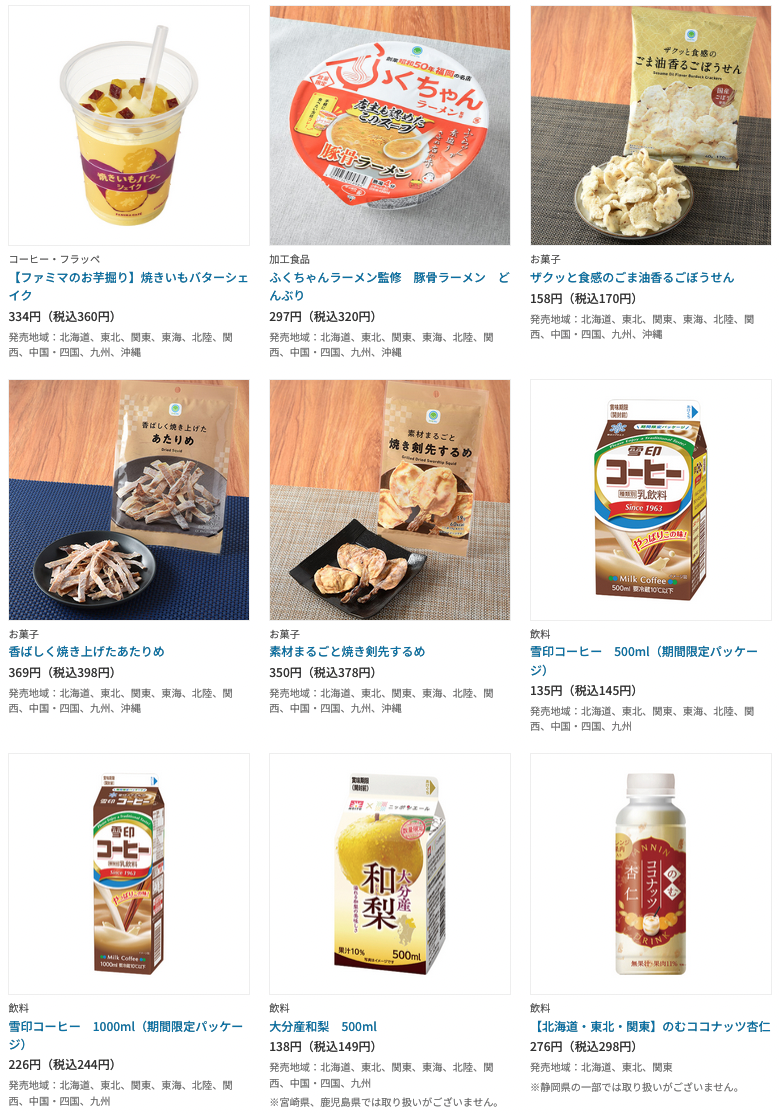The height and width of the screenshot is (1114, 779).
Task: Open the 香ばしく焼き上げたあたりめ title link
Action: [x=87, y=651]
